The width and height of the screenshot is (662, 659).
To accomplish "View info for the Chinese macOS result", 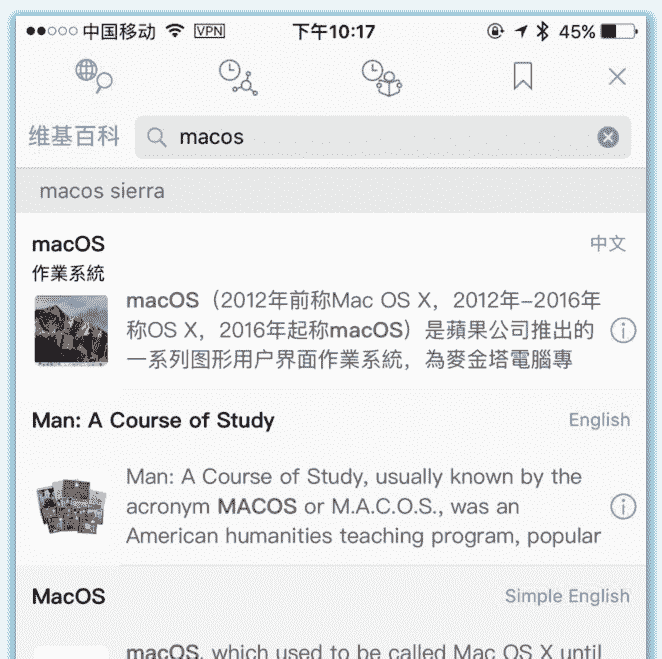I will [x=622, y=330].
